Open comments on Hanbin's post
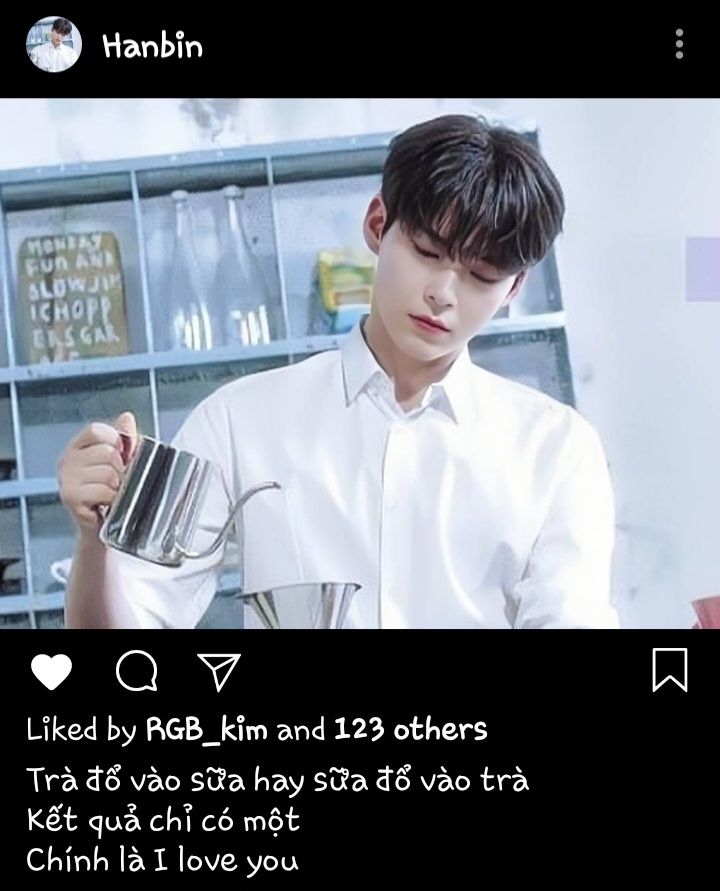The image size is (720, 891). pyautogui.click(x=136, y=671)
